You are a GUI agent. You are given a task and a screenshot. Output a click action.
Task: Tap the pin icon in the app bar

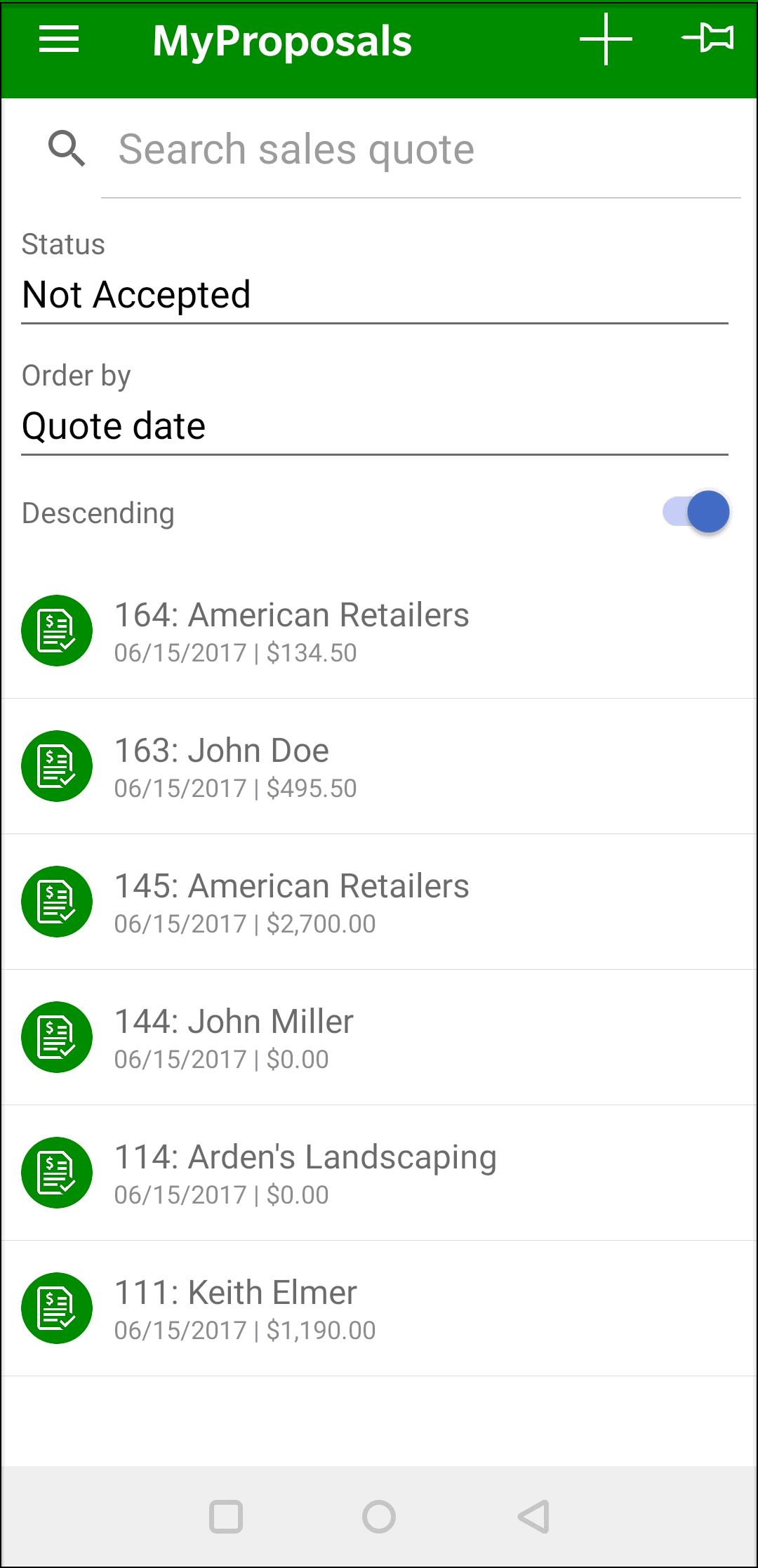[x=707, y=37]
